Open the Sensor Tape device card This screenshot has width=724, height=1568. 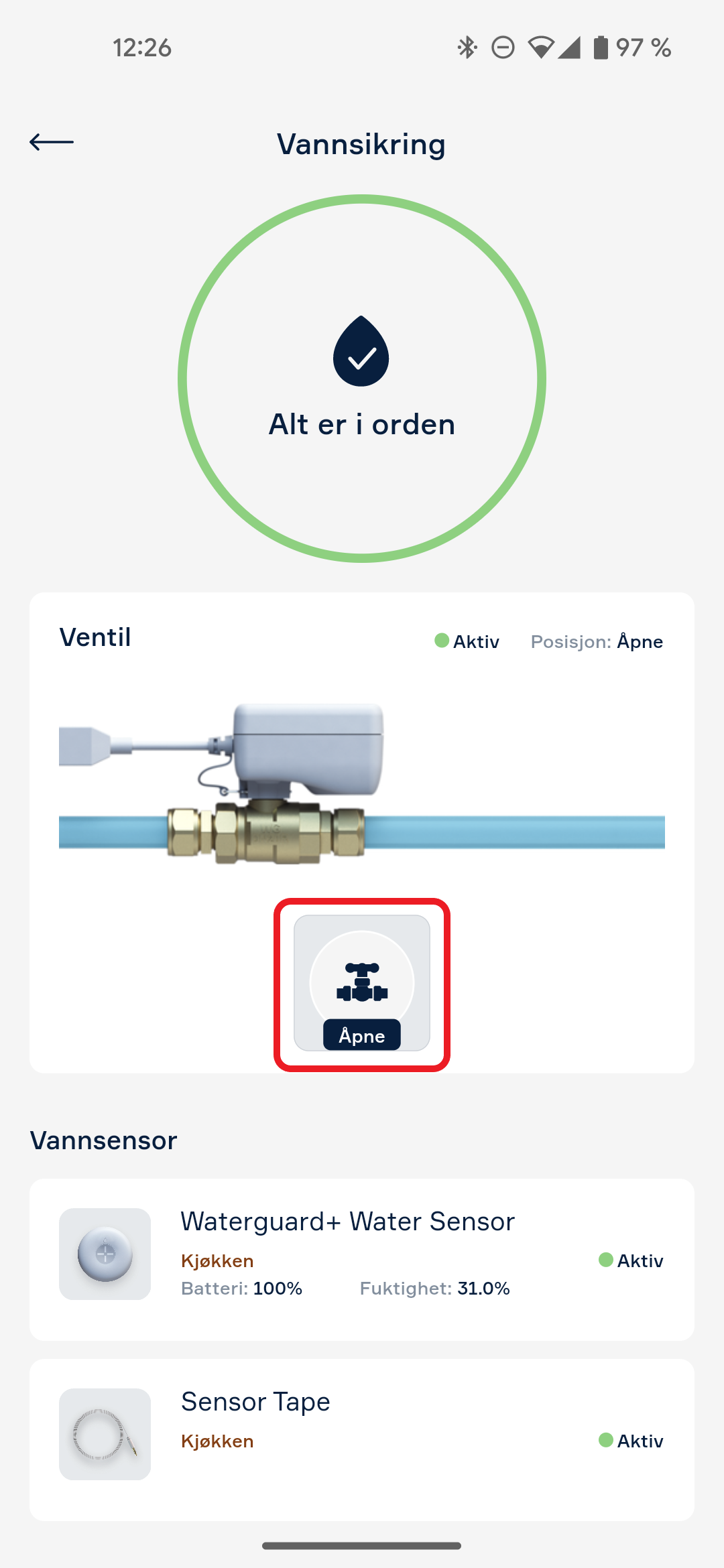click(362, 1439)
